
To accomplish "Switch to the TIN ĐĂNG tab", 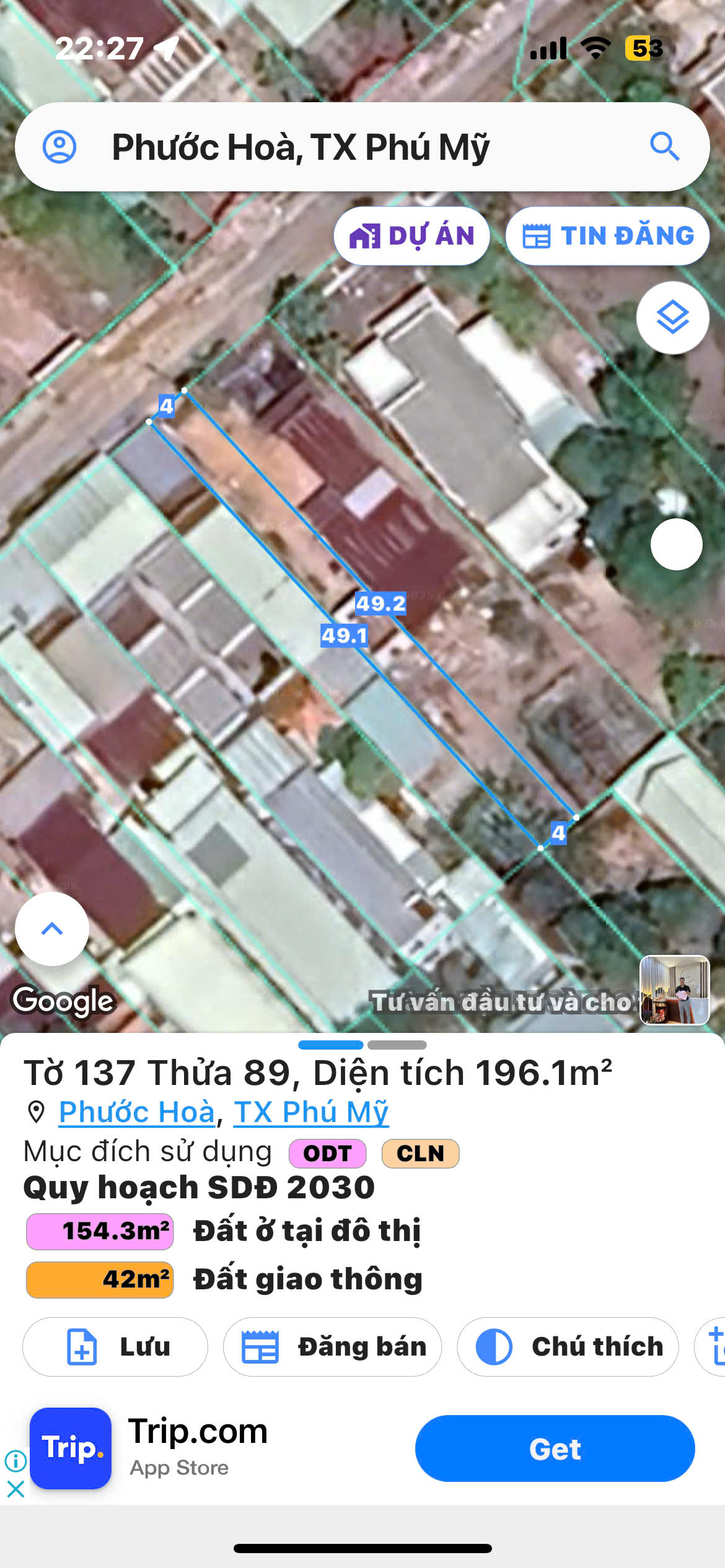I will point(606,236).
